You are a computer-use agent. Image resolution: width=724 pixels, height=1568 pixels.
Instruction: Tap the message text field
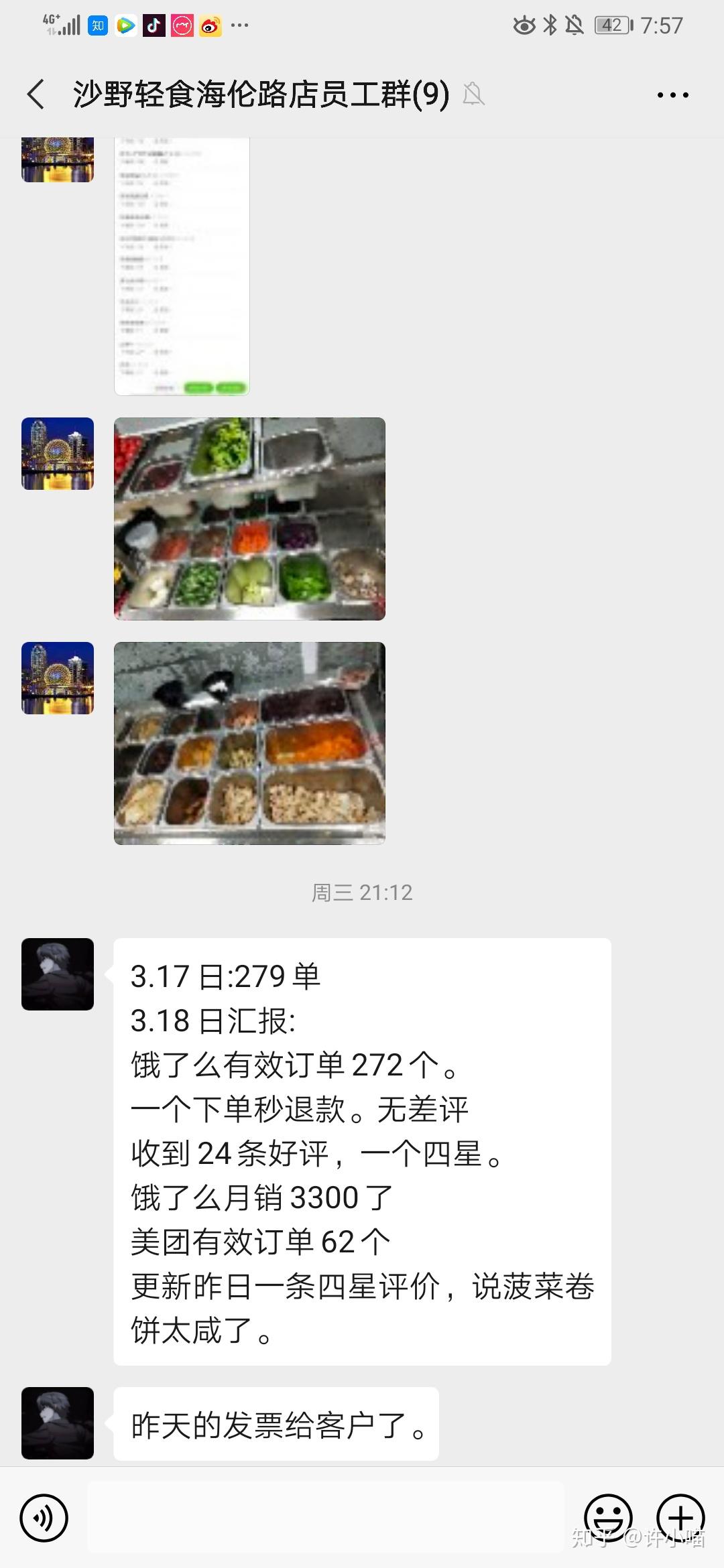point(326,1517)
